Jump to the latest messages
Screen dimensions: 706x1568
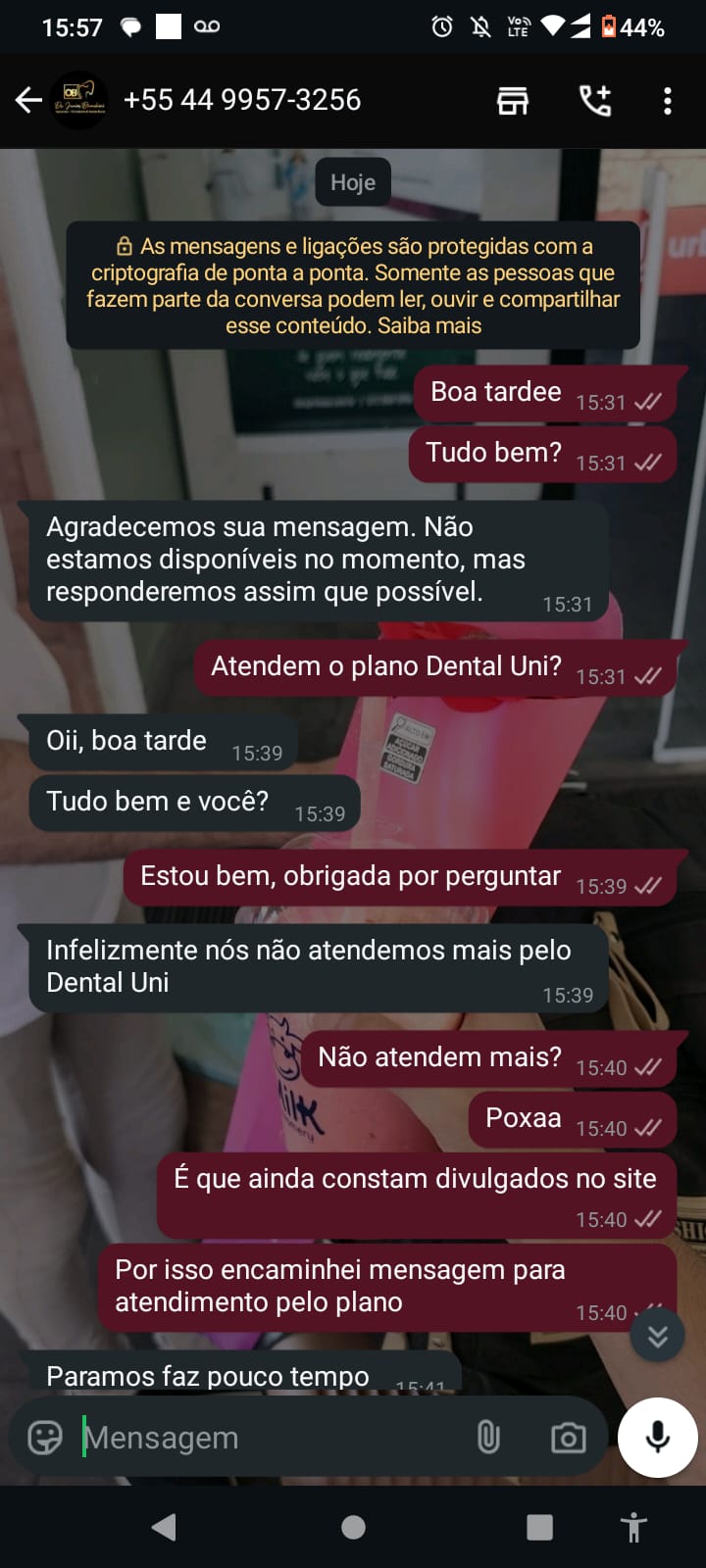coord(657,1336)
